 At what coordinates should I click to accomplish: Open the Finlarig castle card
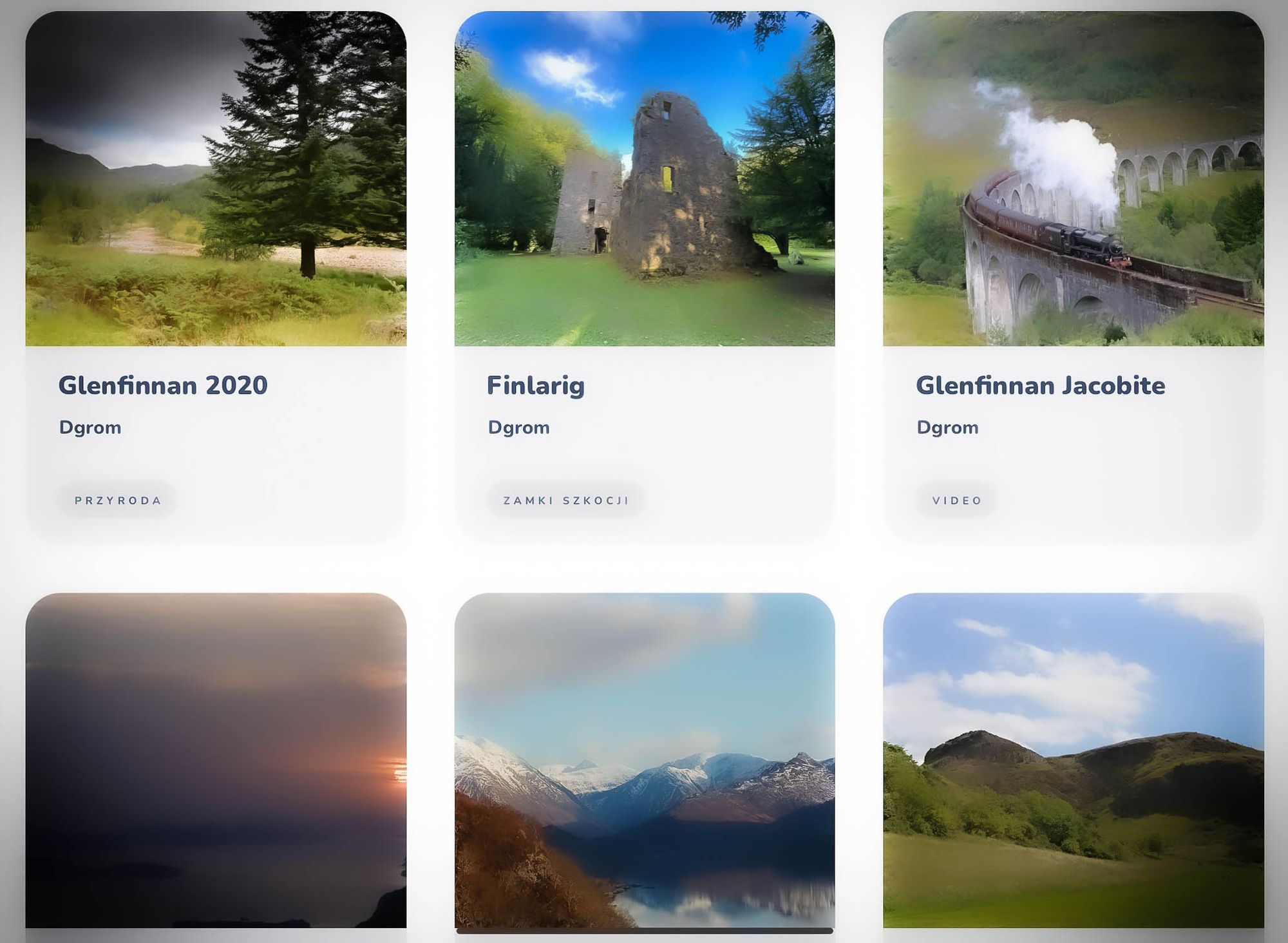pos(535,385)
